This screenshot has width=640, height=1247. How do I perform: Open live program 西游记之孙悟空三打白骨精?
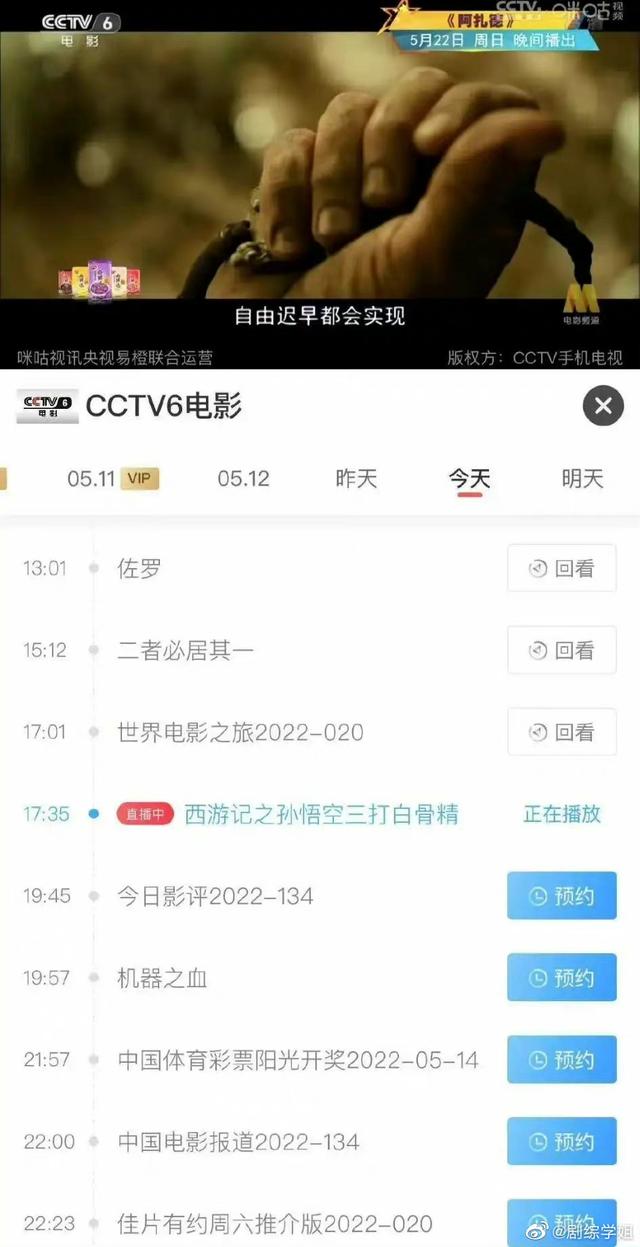click(x=321, y=814)
